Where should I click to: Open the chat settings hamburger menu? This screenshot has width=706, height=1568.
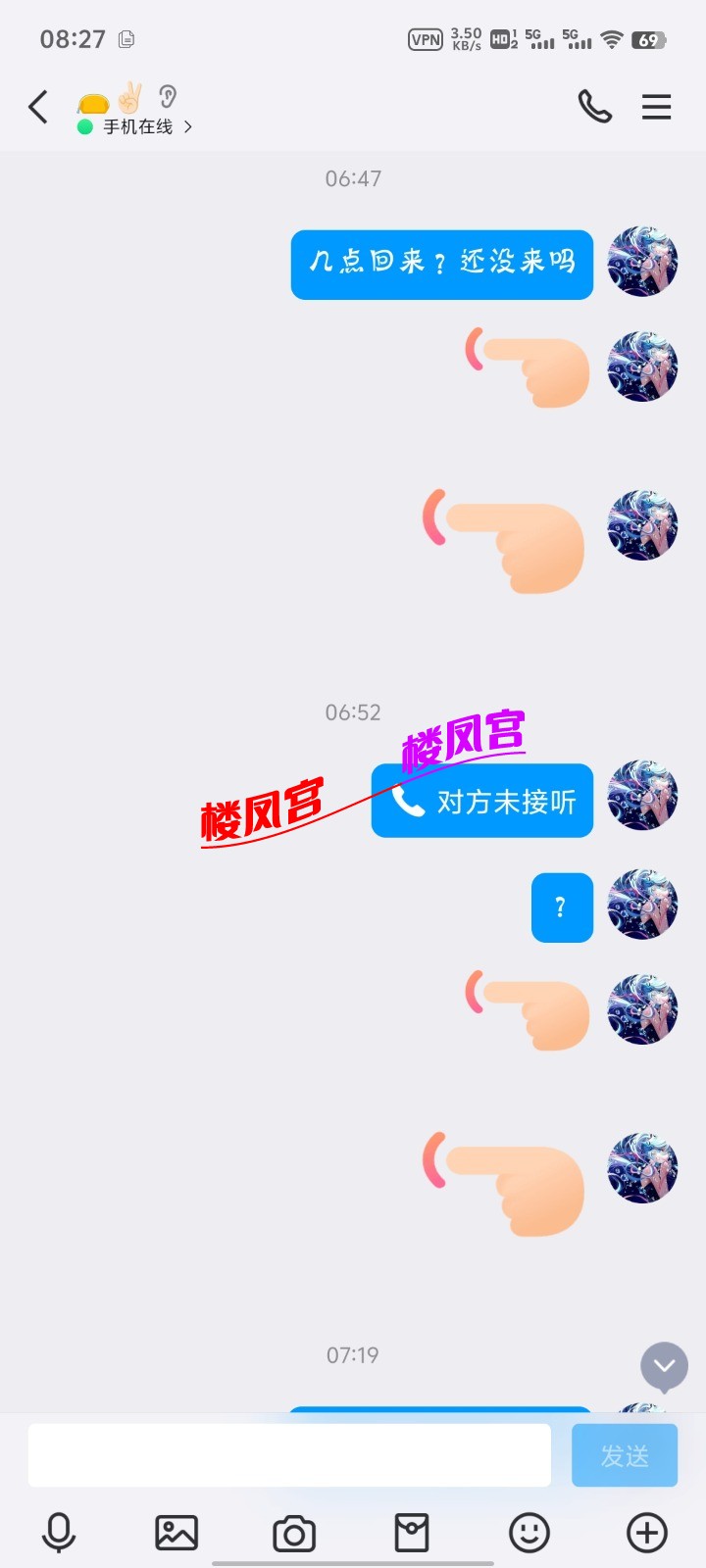click(656, 107)
